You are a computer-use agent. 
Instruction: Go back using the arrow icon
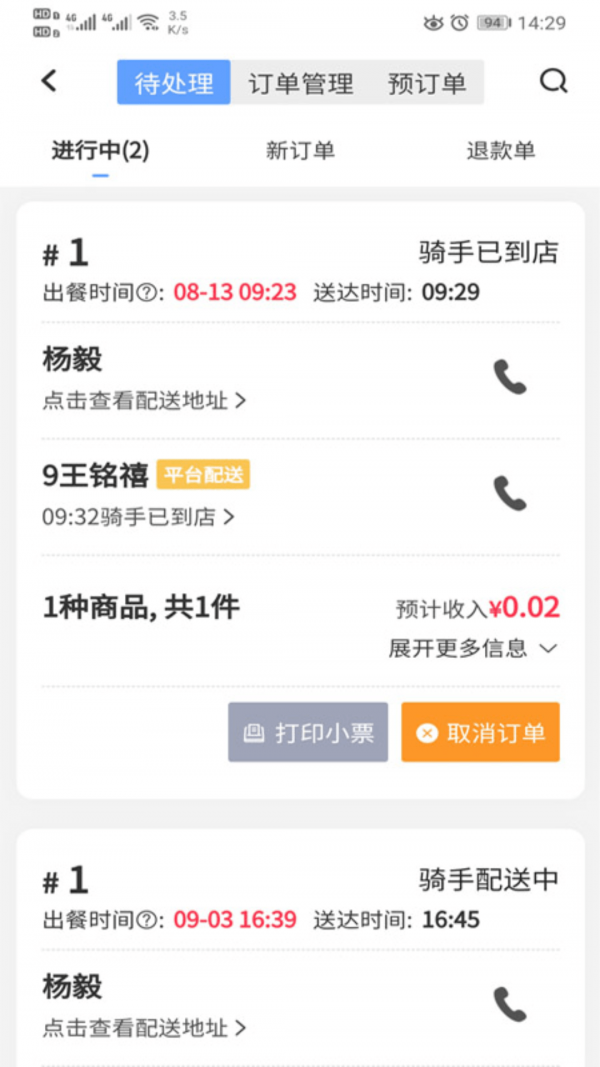[49, 81]
